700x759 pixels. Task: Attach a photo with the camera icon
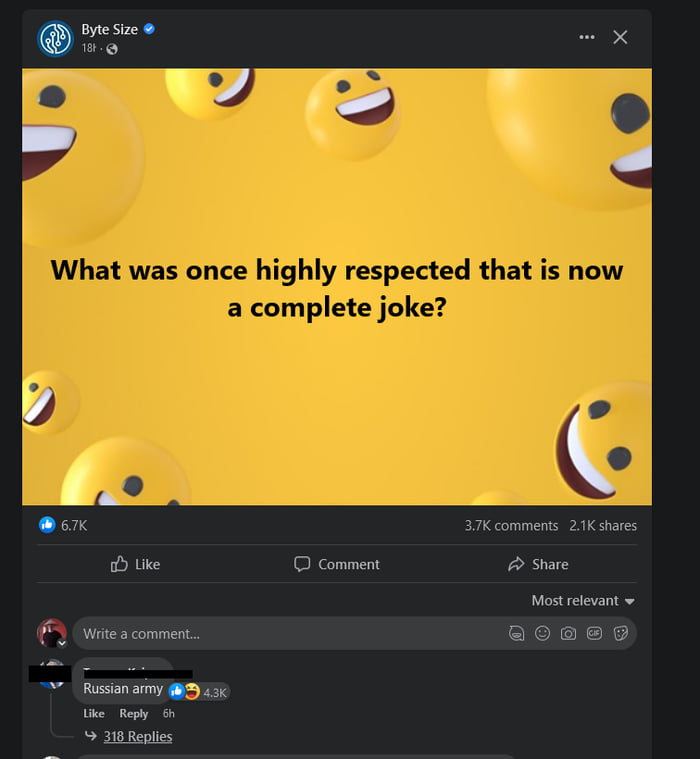pyautogui.click(x=568, y=633)
